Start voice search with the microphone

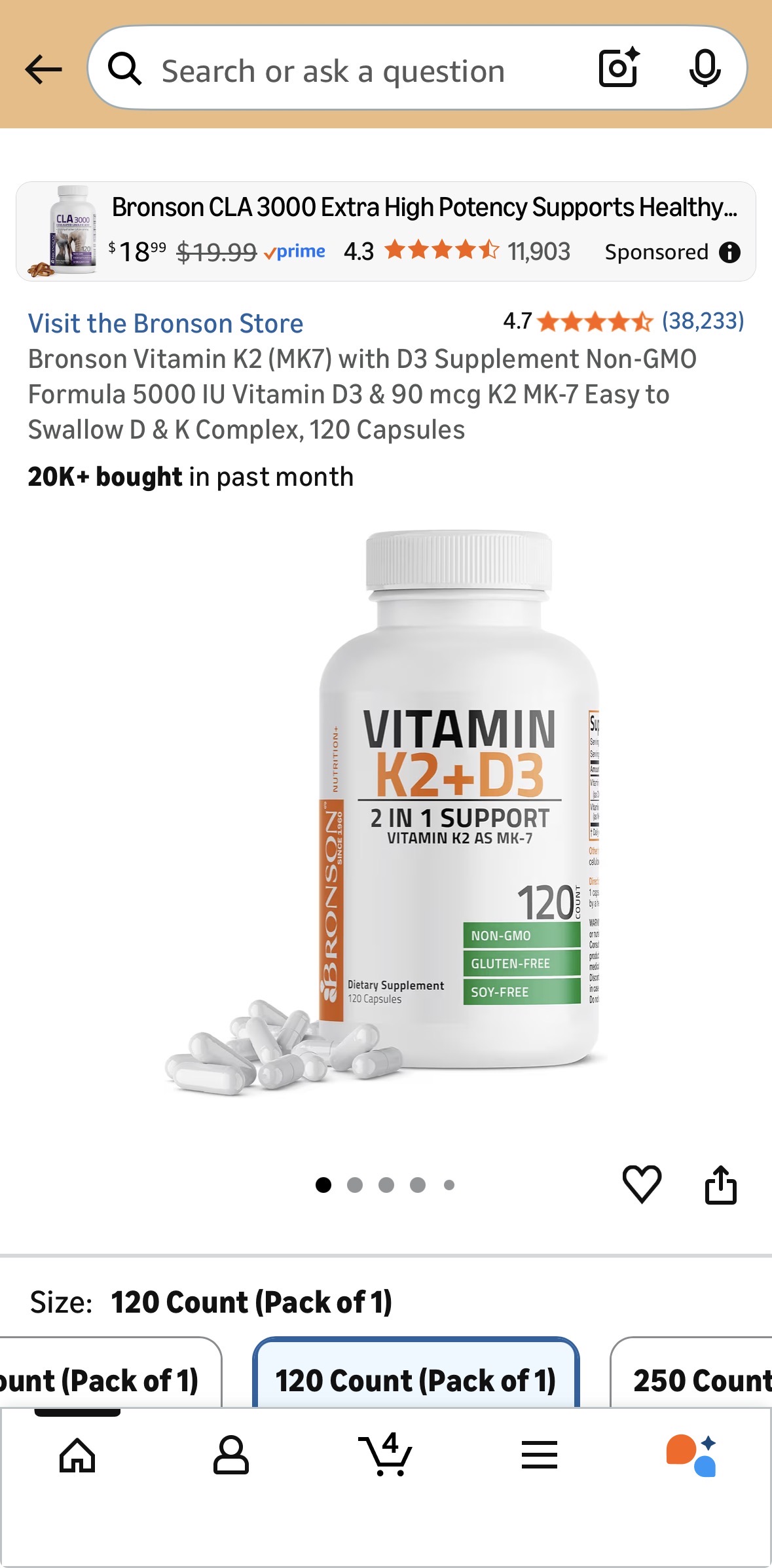tap(705, 68)
